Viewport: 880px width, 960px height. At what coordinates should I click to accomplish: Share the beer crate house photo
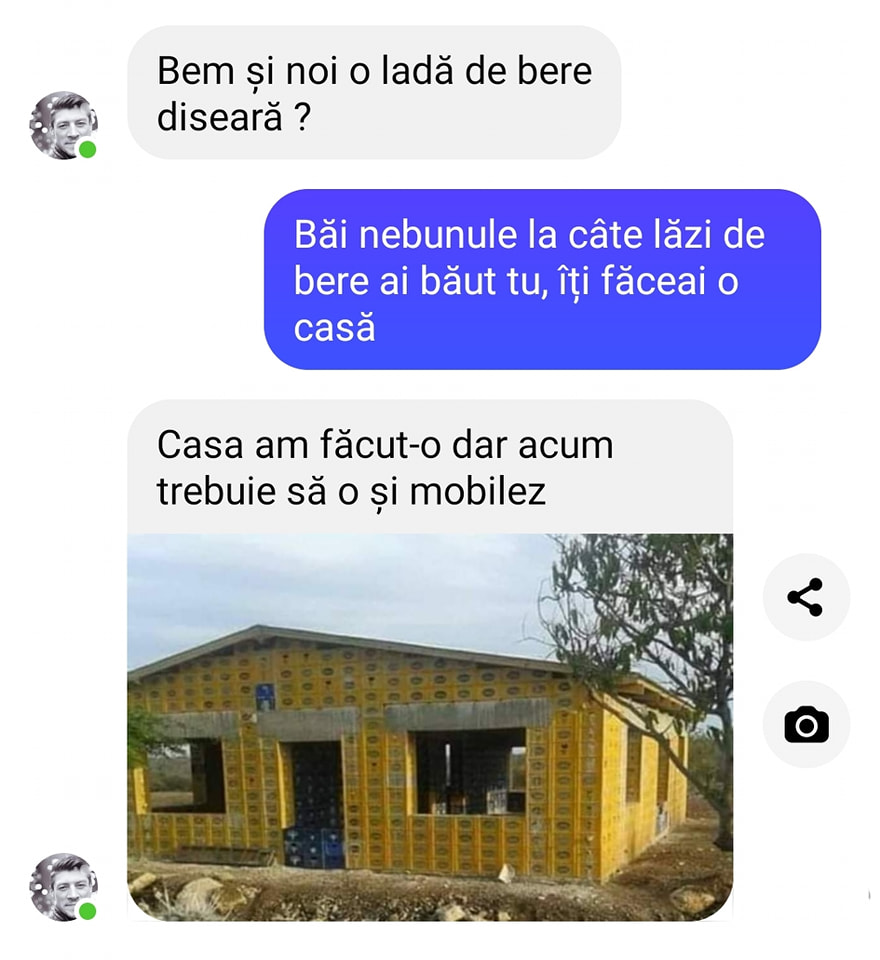[805, 597]
